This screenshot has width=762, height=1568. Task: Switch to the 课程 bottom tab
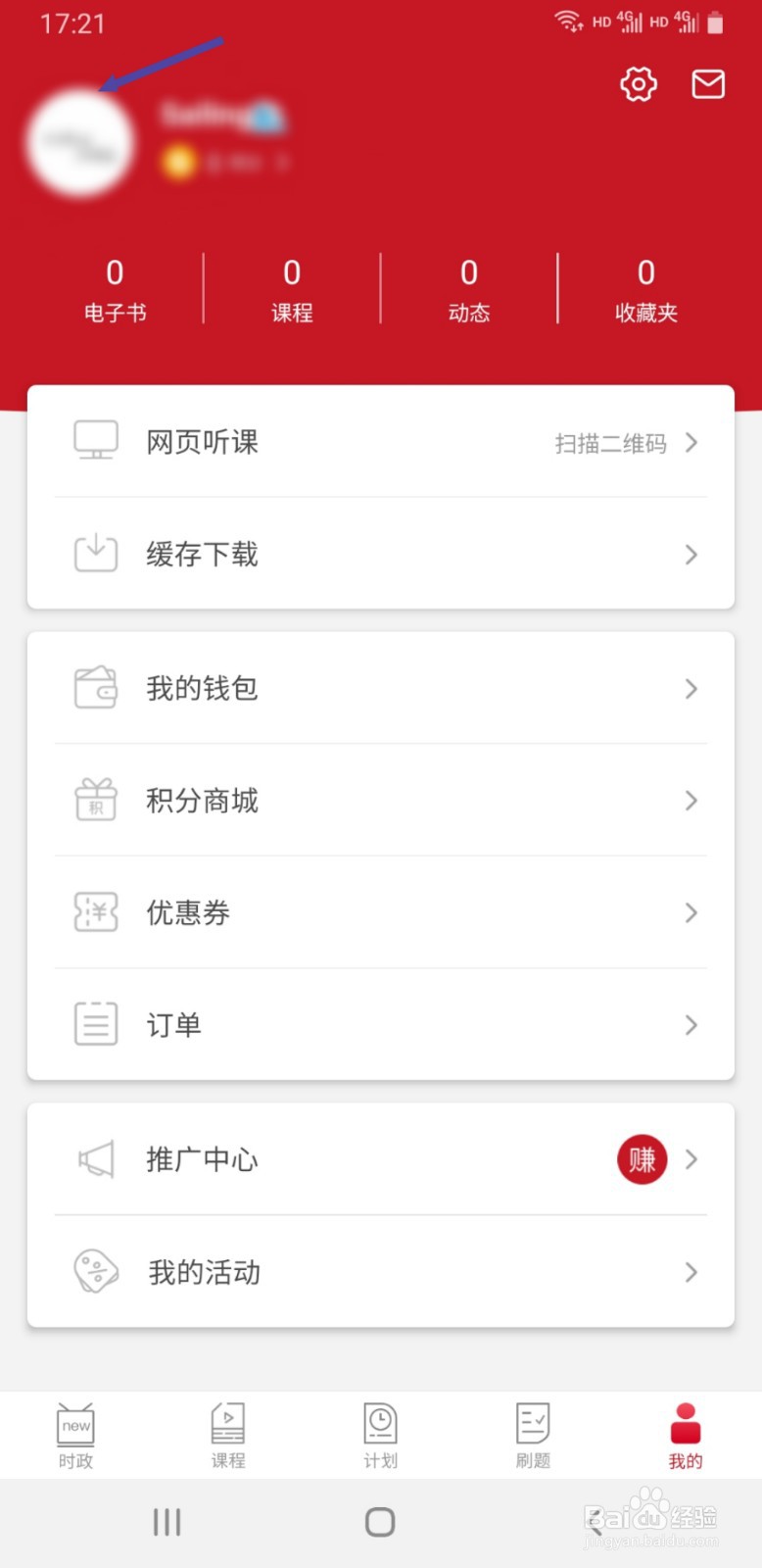pos(228,1436)
